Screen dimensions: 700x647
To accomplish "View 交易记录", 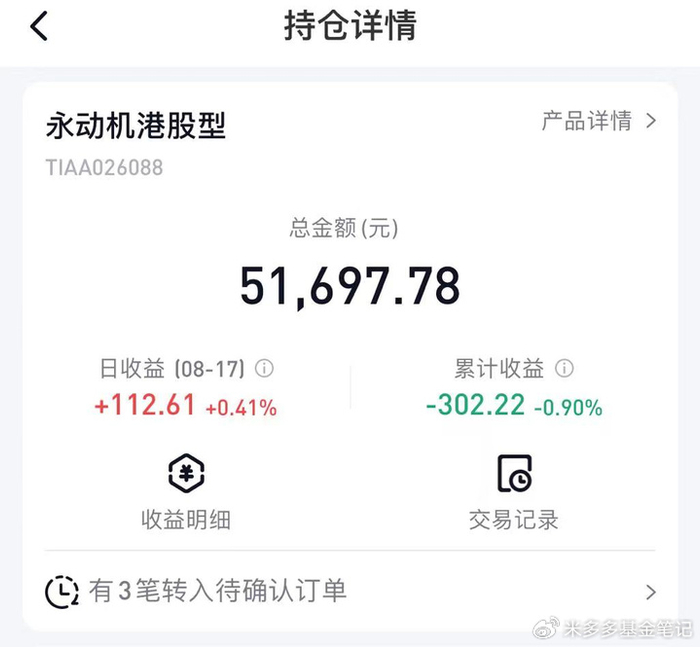I will (x=514, y=493).
